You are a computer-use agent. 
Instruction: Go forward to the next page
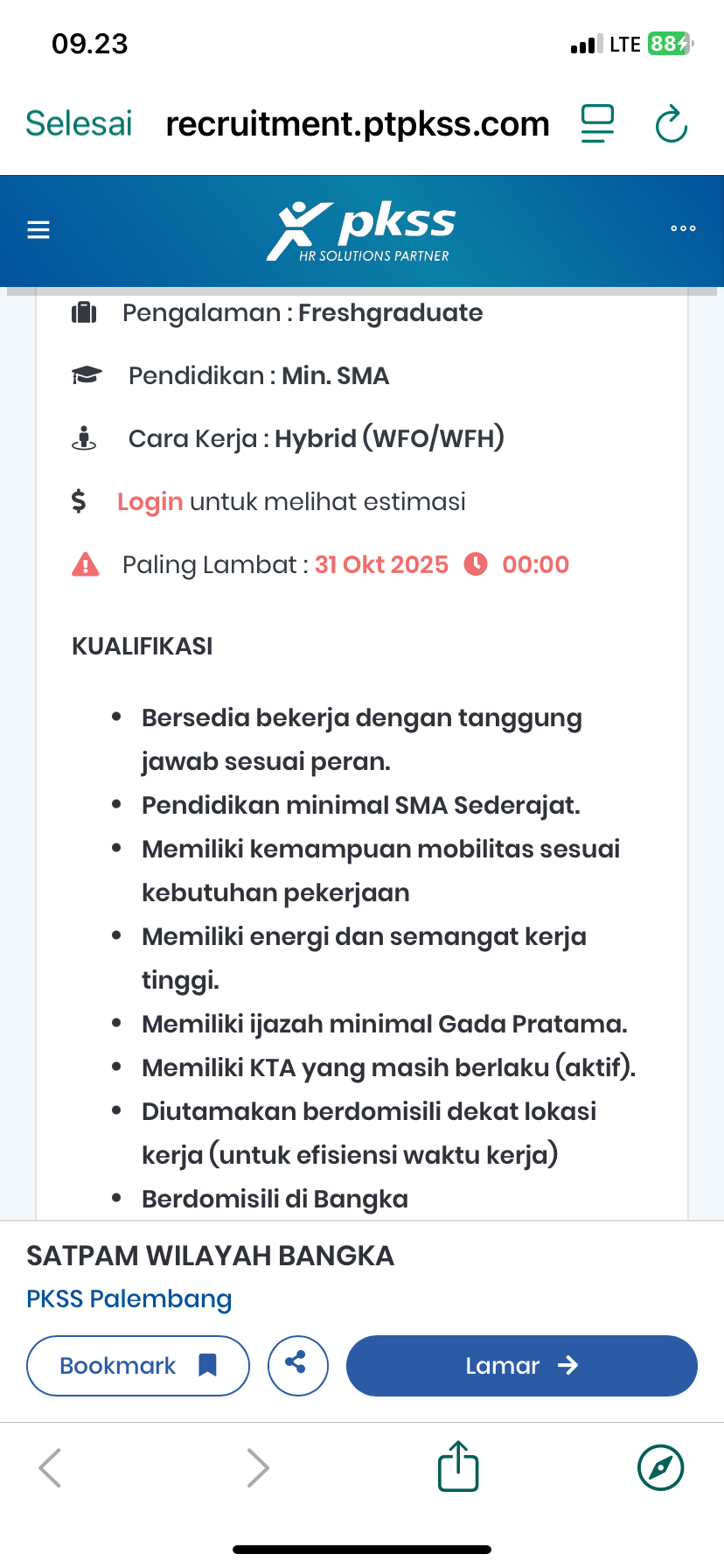point(258,1467)
